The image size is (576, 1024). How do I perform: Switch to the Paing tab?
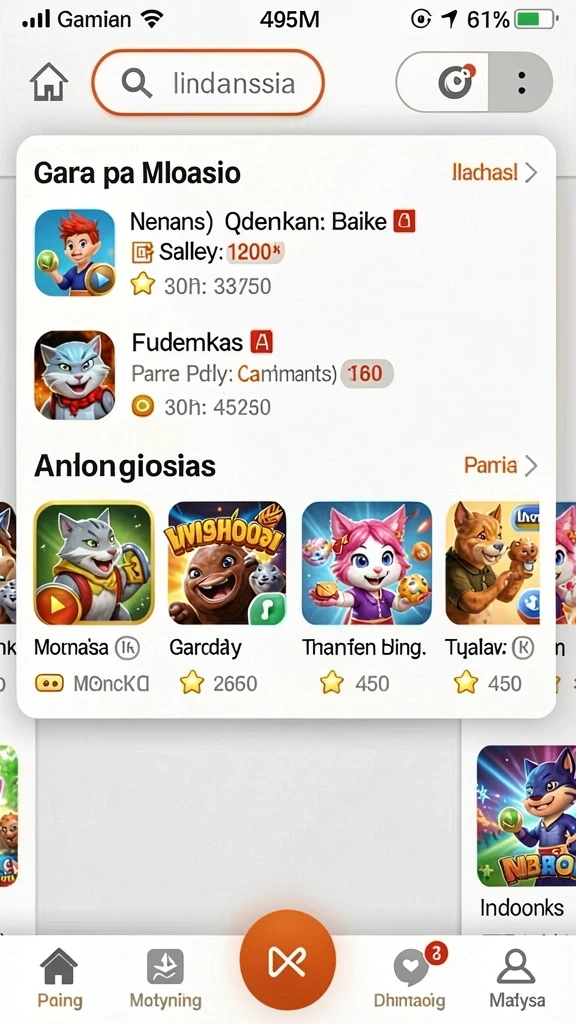(x=59, y=978)
